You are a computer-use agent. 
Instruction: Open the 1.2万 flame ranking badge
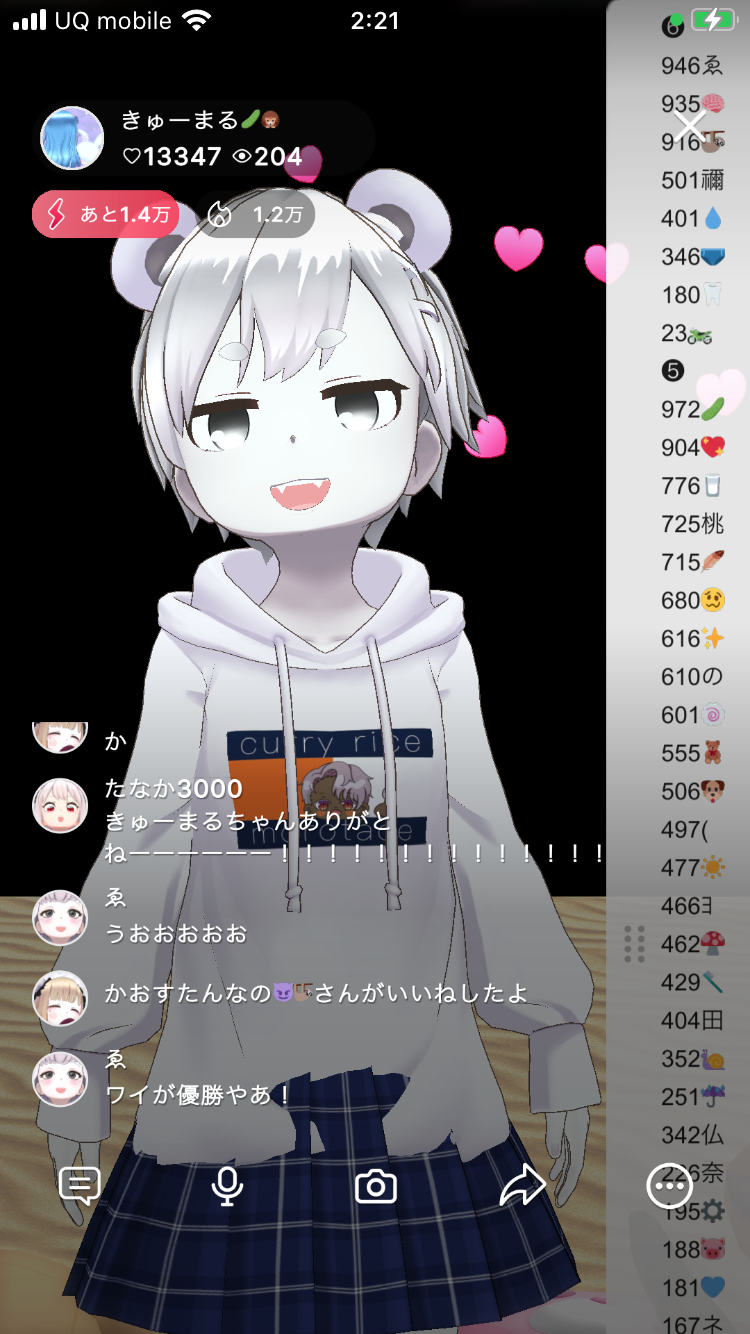coord(254,214)
